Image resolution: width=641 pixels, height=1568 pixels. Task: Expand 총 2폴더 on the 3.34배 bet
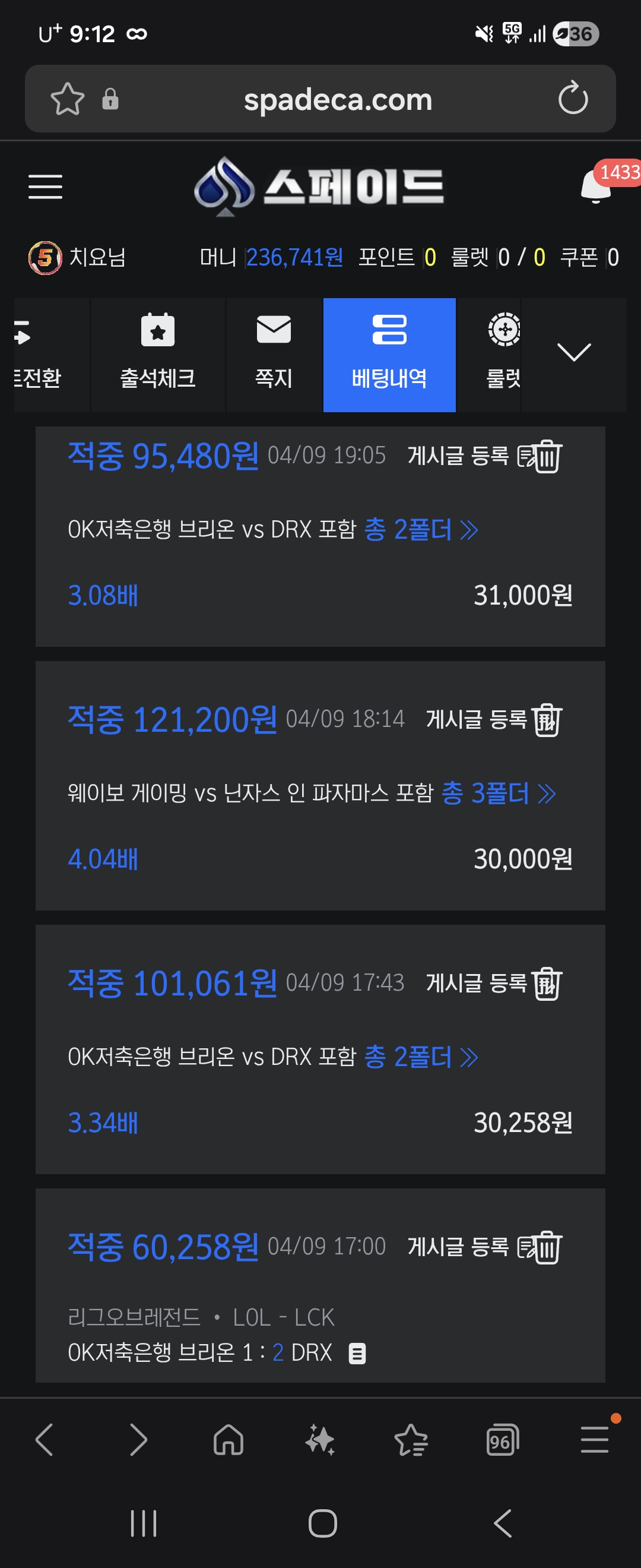(x=421, y=1057)
